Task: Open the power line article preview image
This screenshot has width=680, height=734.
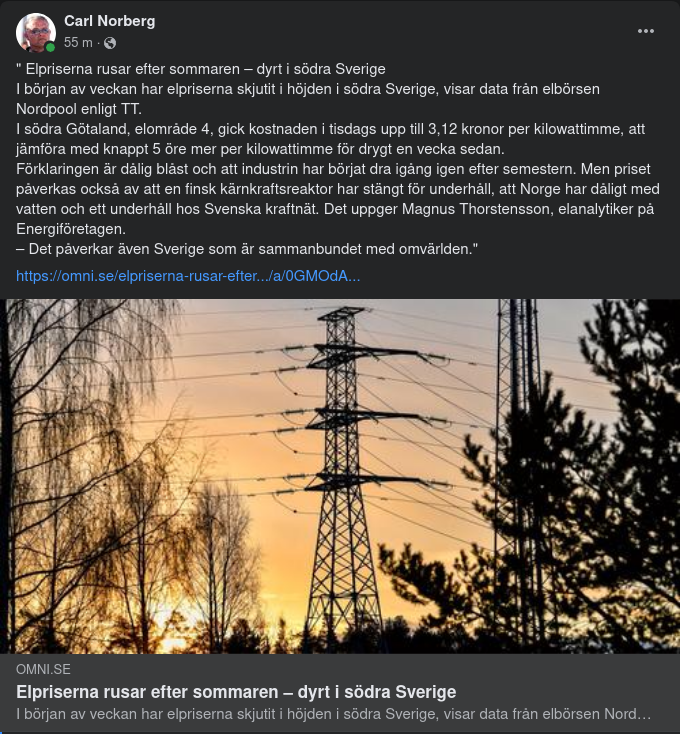Action: pos(340,476)
